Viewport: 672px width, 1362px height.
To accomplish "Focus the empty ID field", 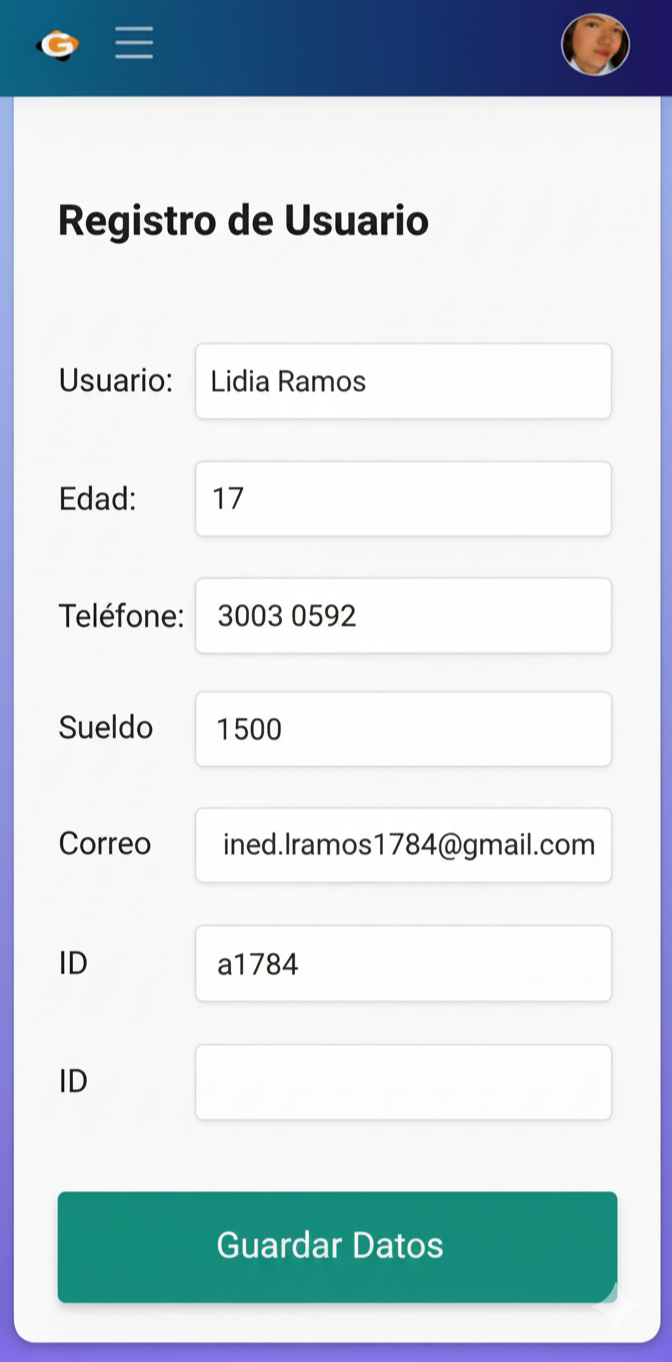I will pos(403,1082).
